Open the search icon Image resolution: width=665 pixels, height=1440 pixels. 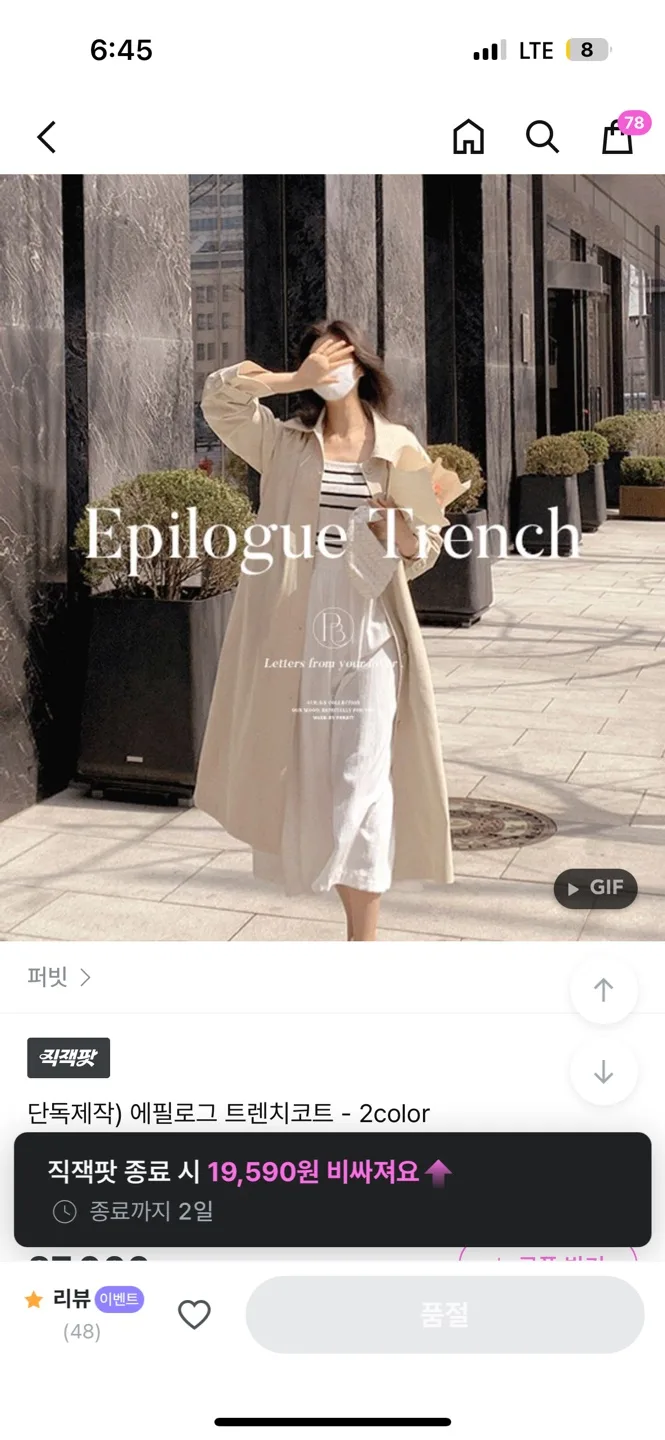[542, 137]
